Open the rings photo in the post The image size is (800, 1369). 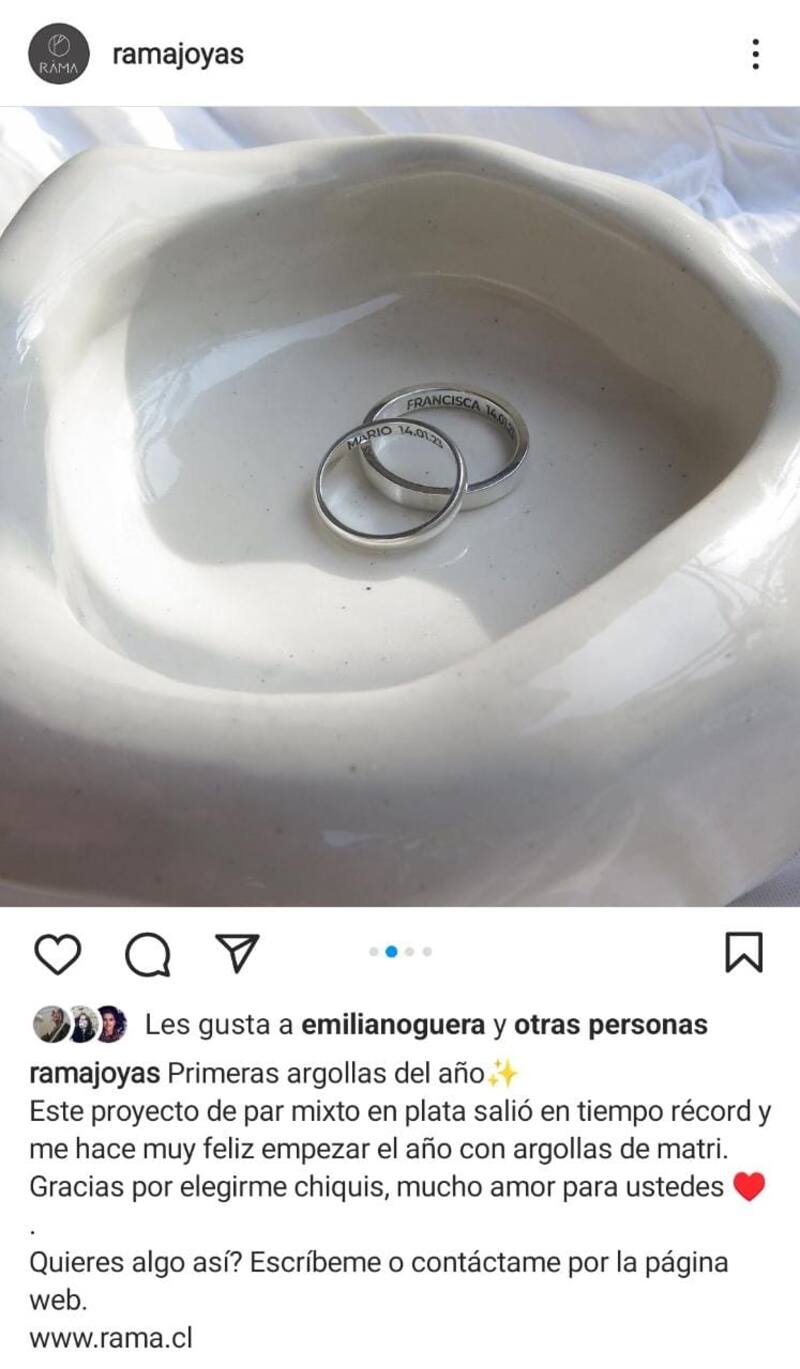pos(400,505)
